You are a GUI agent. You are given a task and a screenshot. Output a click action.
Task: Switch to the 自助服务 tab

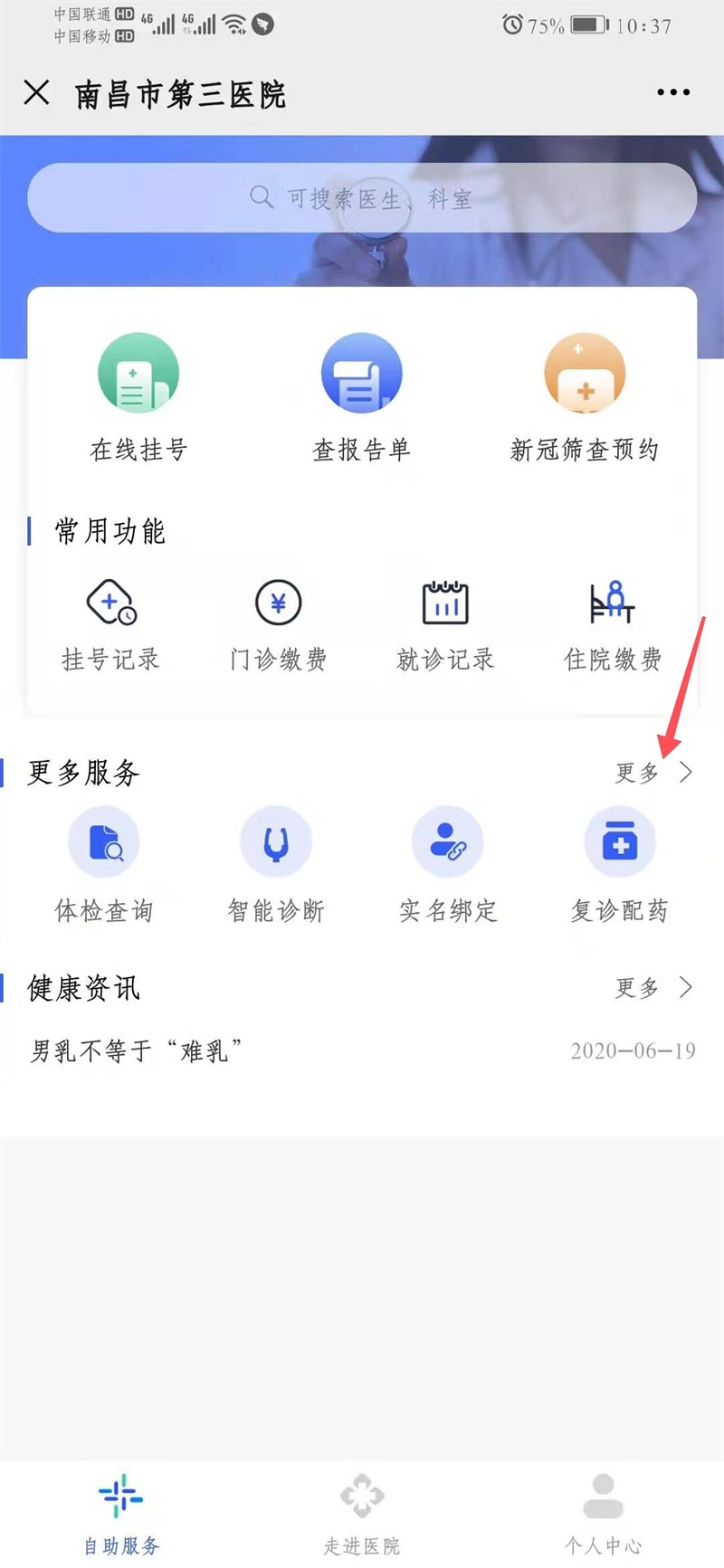[x=121, y=1513]
